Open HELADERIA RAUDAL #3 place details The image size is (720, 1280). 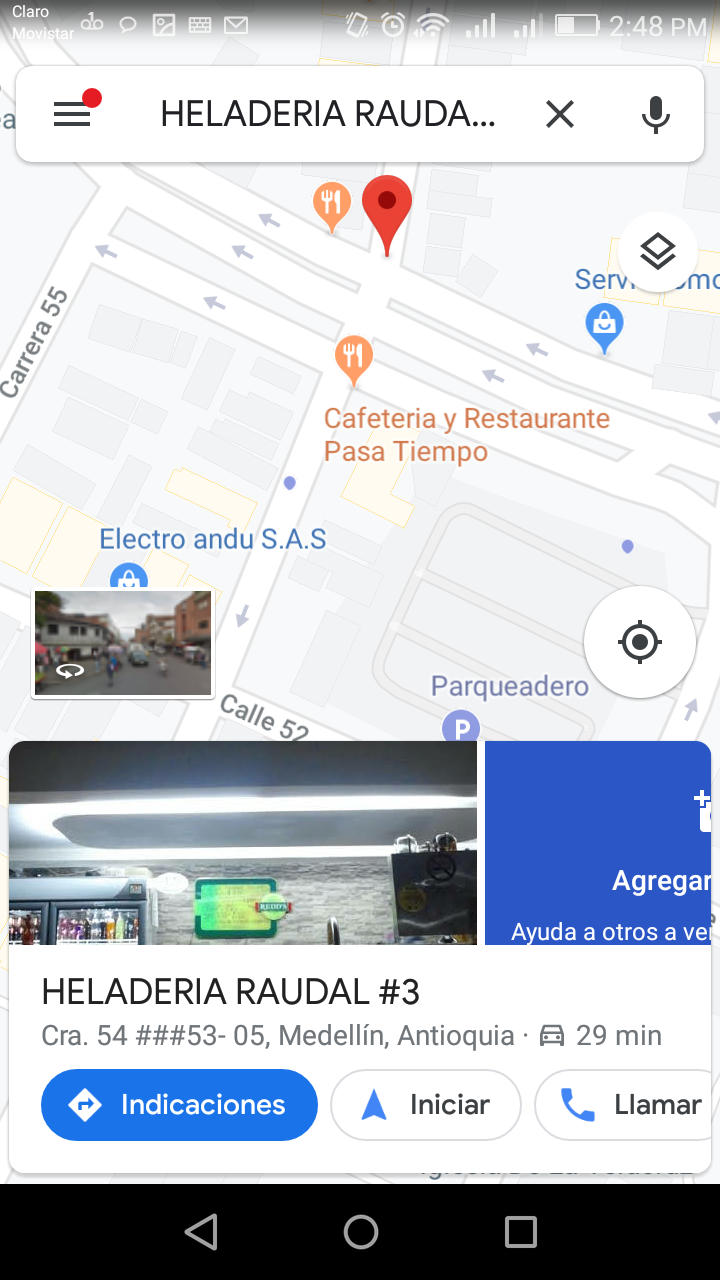click(x=231, y=992)
